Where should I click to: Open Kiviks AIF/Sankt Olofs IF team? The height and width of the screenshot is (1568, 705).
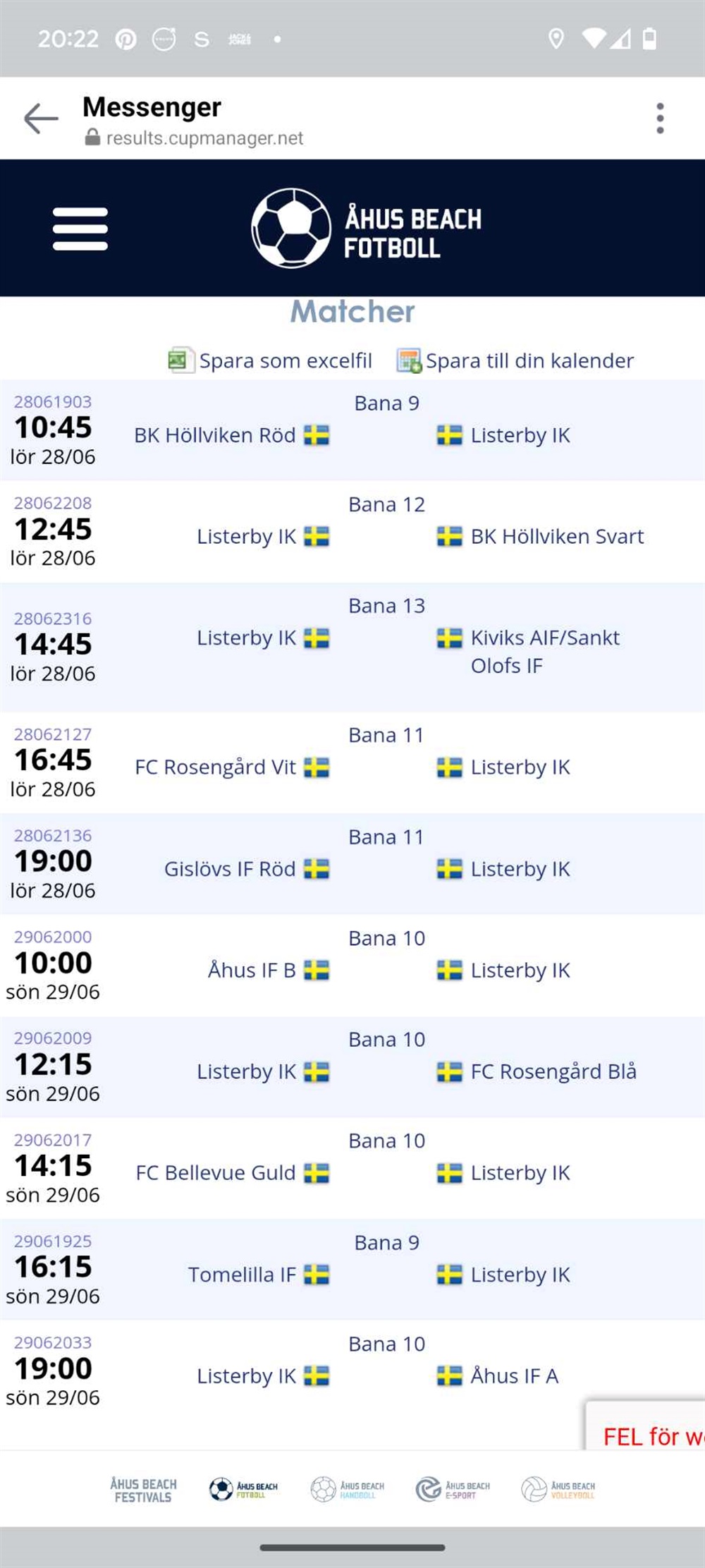point(545,652)
